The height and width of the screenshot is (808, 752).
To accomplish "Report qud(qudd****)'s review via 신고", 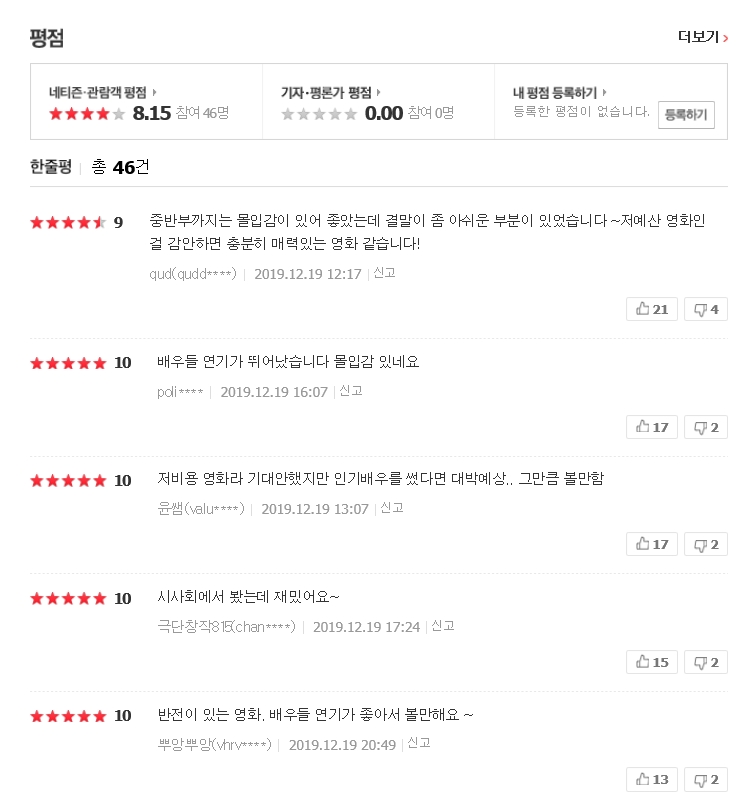I will click(x=384, y=272).
